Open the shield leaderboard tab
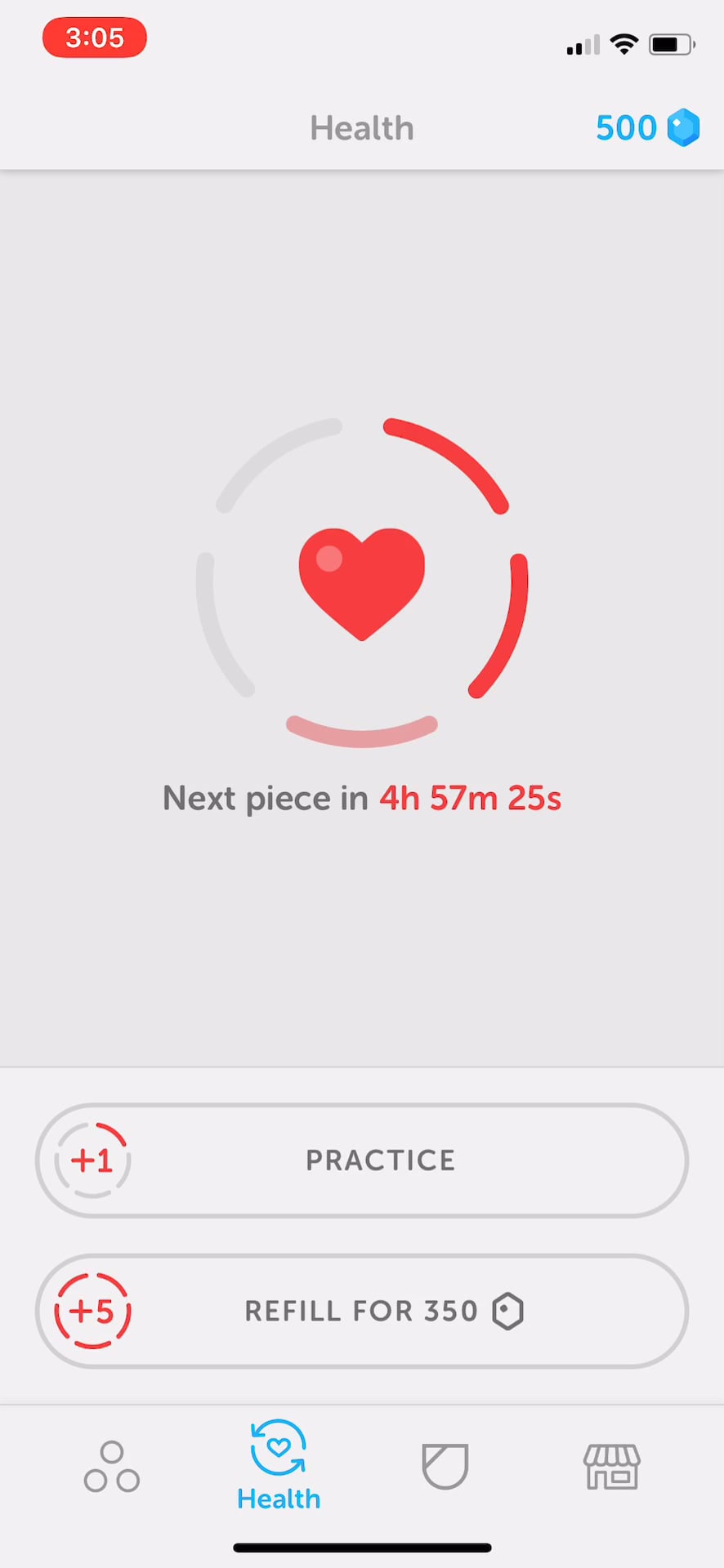Viewport: 724px width, 1568px height. coord(445,1467)
